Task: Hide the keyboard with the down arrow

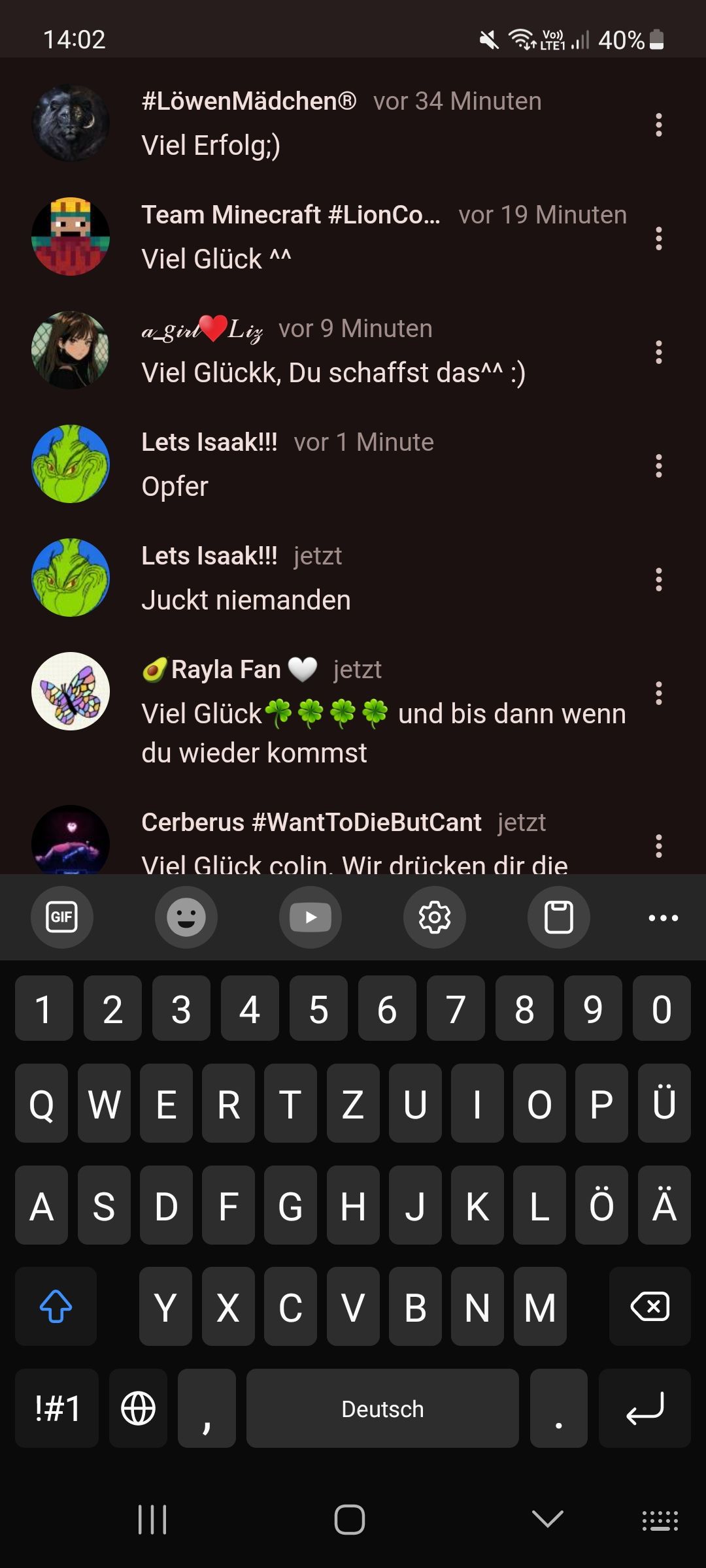Action: coord(547,1519)
